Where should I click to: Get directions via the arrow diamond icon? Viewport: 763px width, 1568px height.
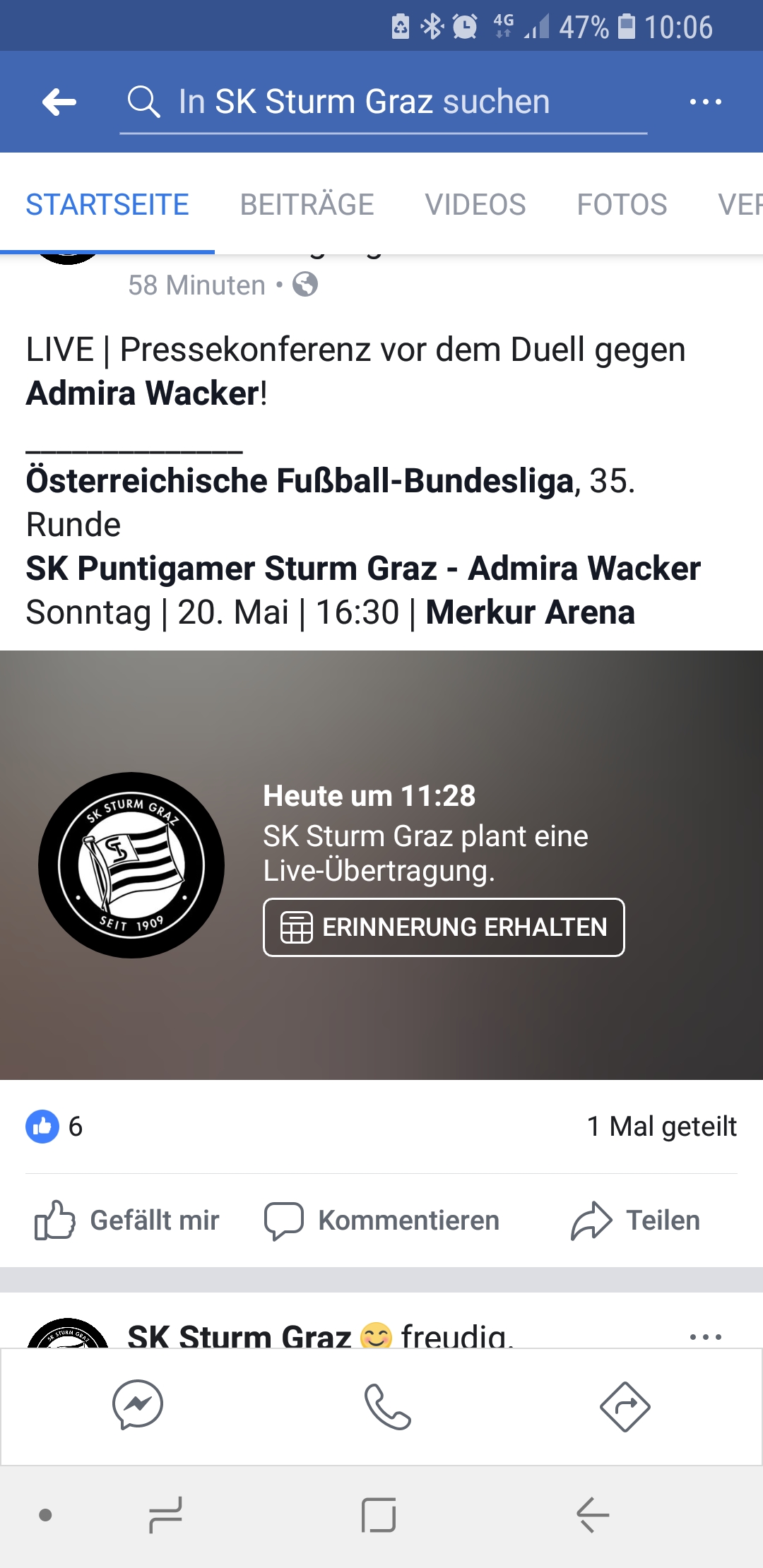(625, 1406)
